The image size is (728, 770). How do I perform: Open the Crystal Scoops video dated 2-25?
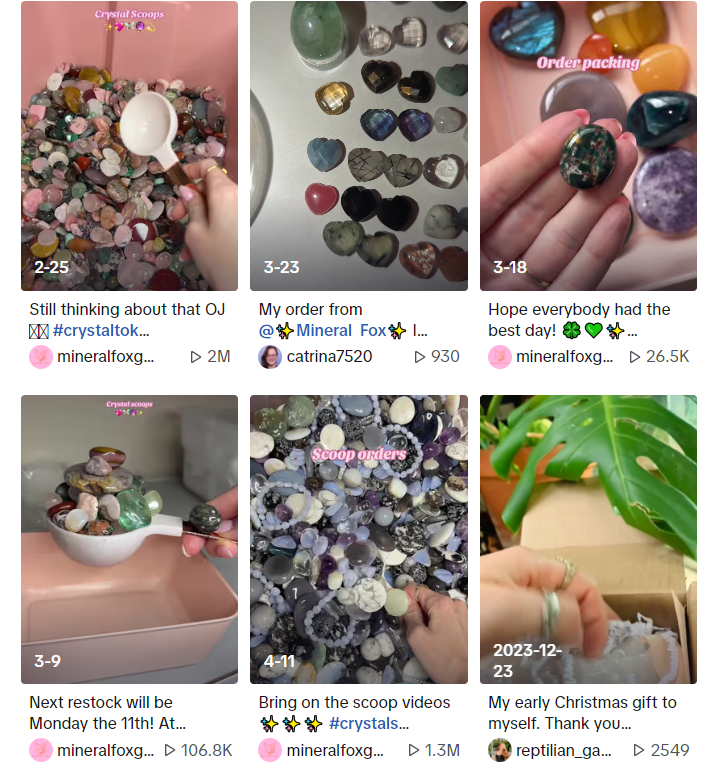129,146
